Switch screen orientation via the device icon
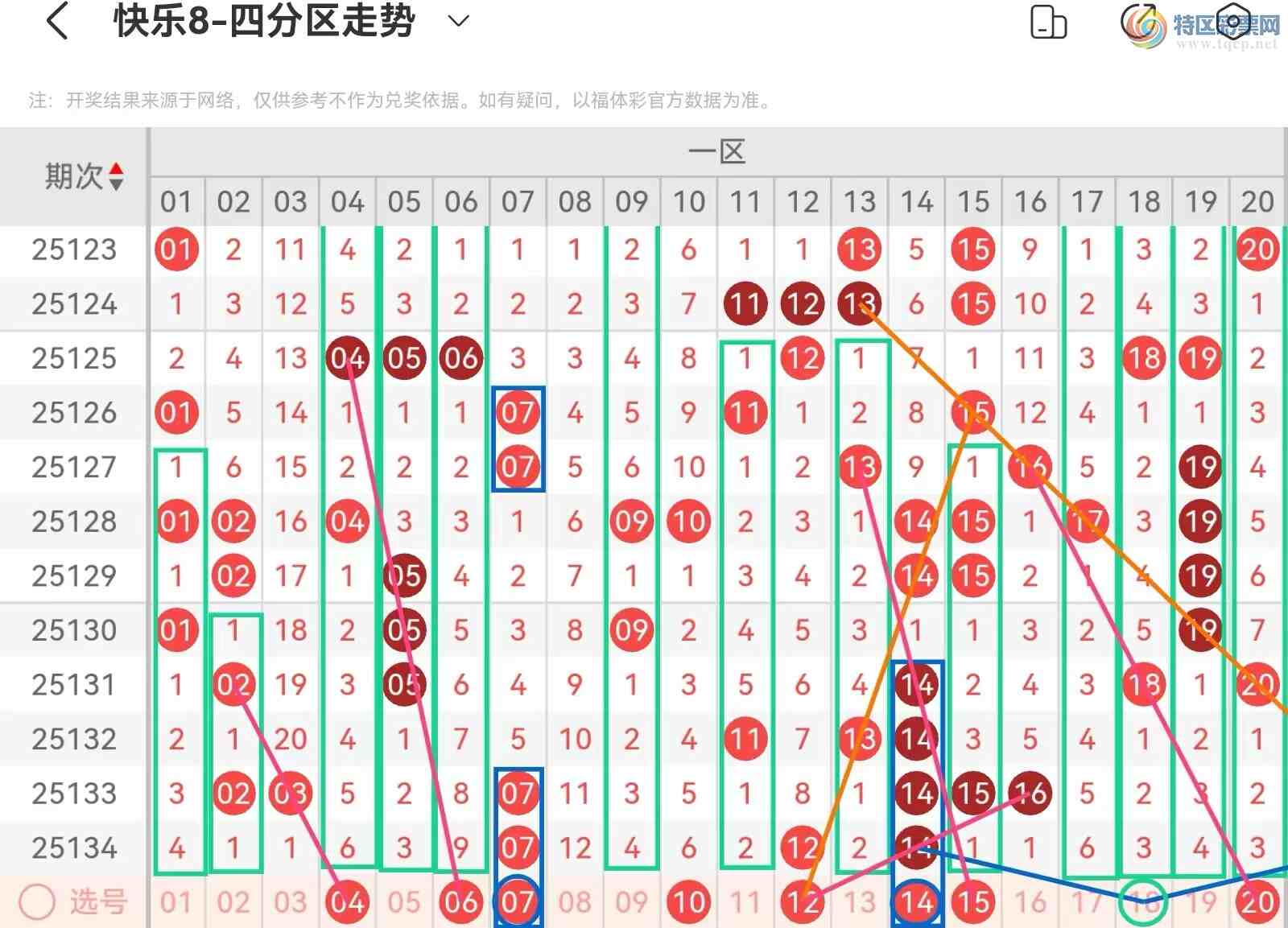The image size is (1288, 928). (1048, 23)
